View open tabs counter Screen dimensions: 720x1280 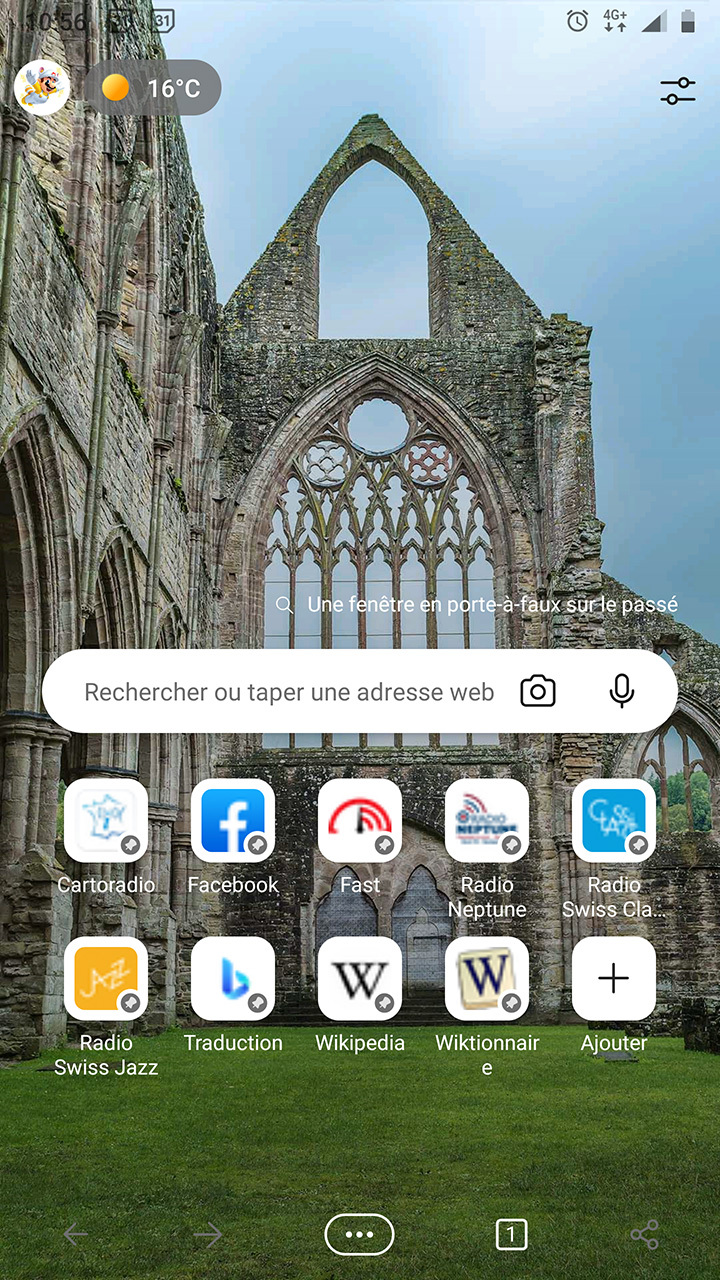click(x=511, y=1235)
